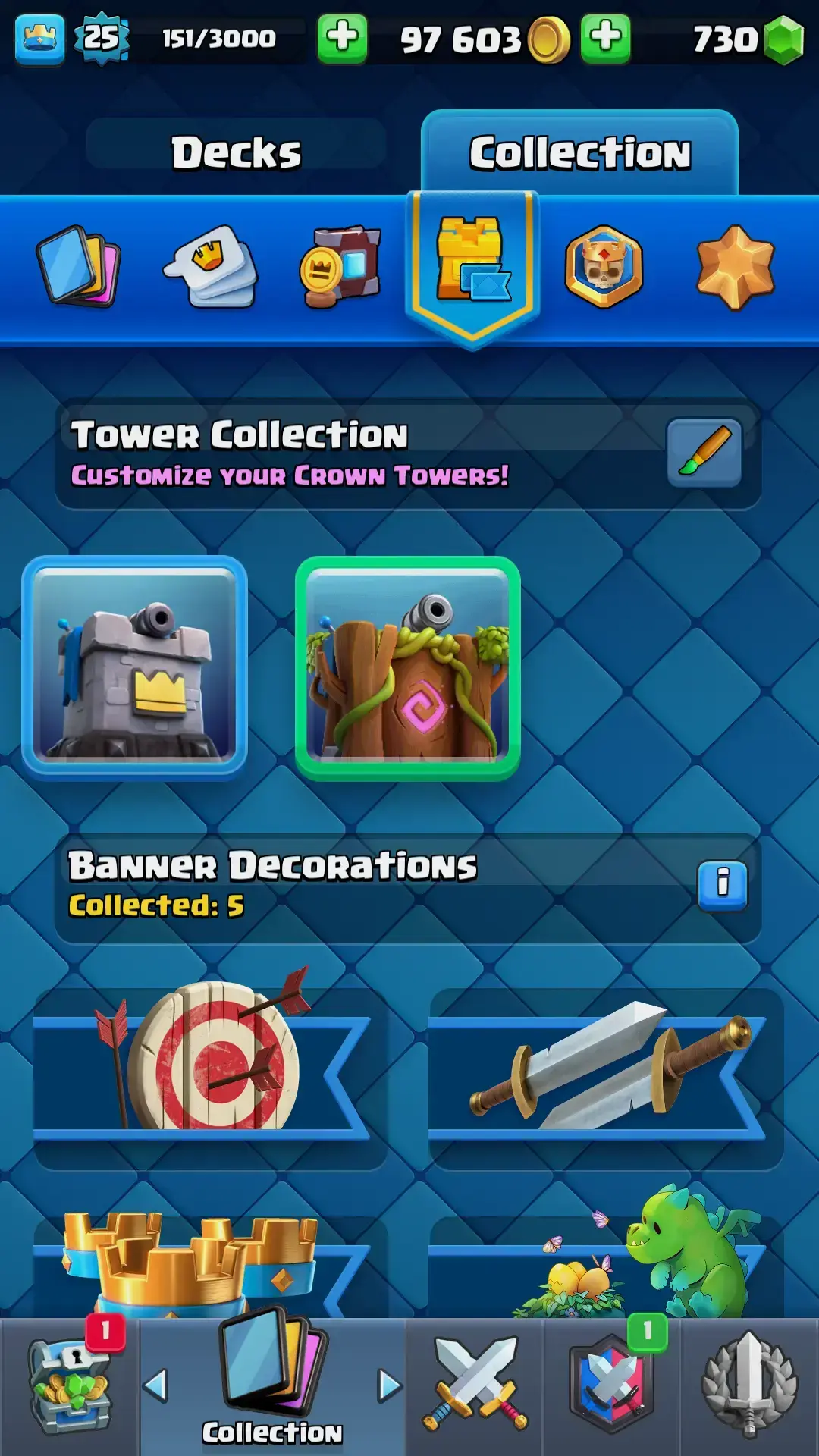Open the emotes collection category
Viewport: 819px width, 1456px height.
[211, 266]
